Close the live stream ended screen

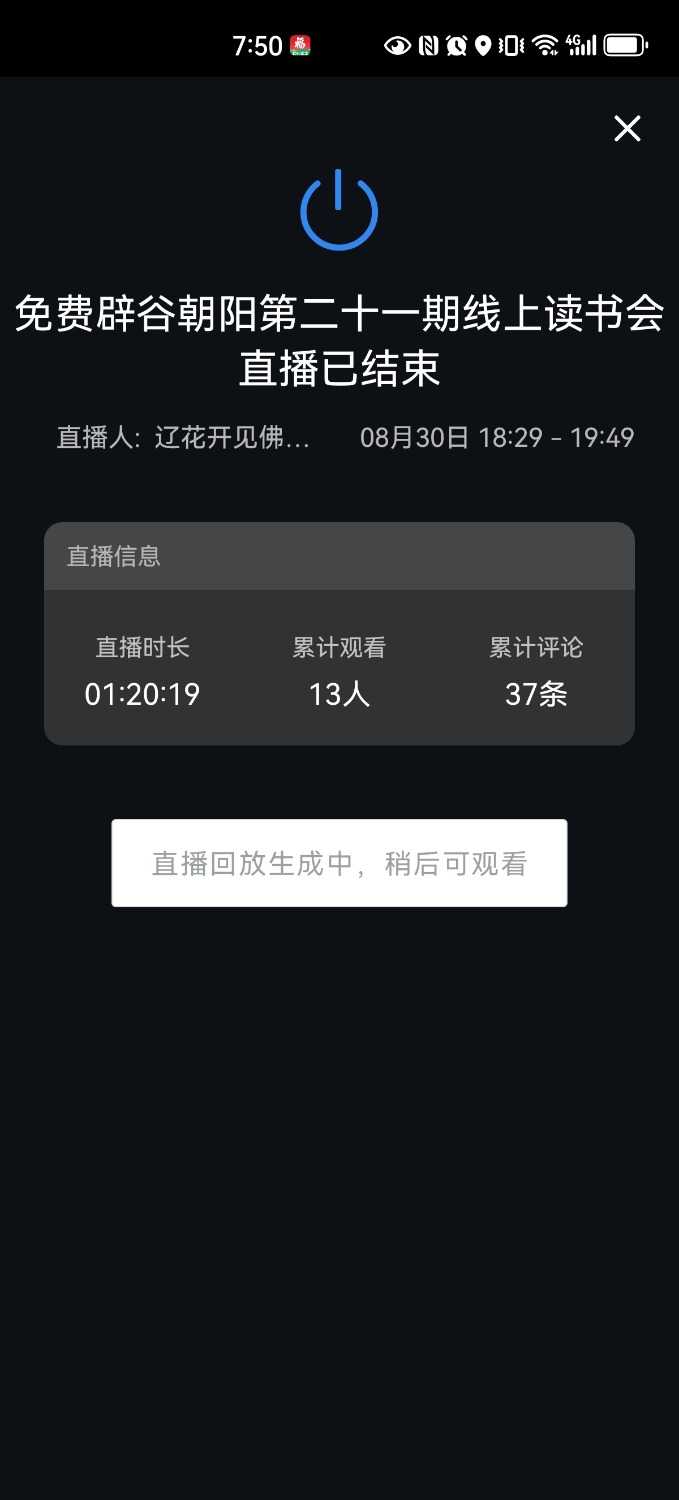[627, 128]
